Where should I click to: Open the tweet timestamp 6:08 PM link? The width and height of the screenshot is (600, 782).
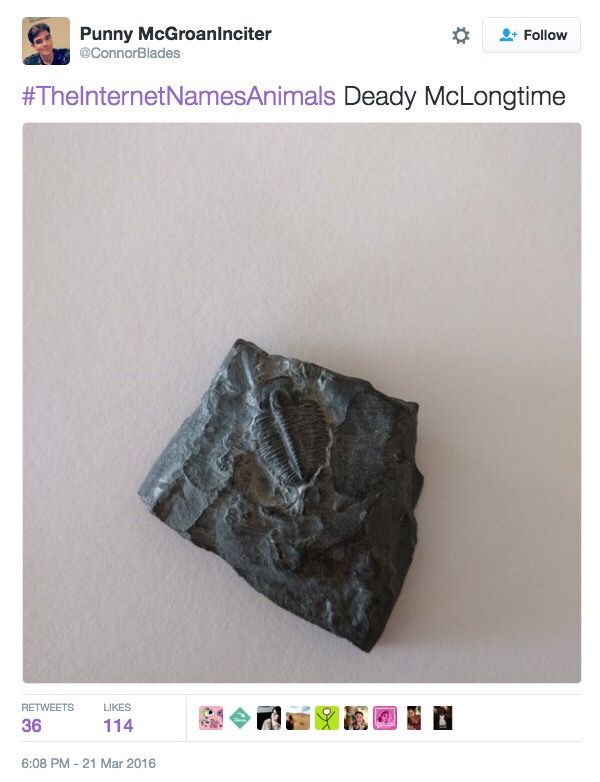pos(88,763)
